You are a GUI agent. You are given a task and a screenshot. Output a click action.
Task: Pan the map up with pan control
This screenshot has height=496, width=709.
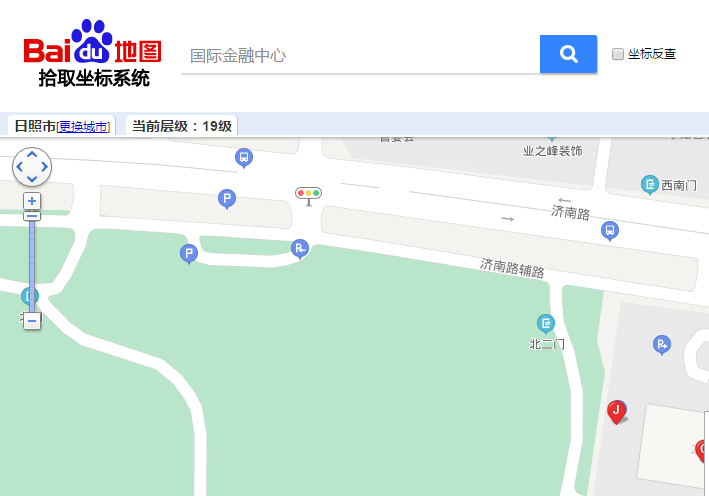coord(32,154)
